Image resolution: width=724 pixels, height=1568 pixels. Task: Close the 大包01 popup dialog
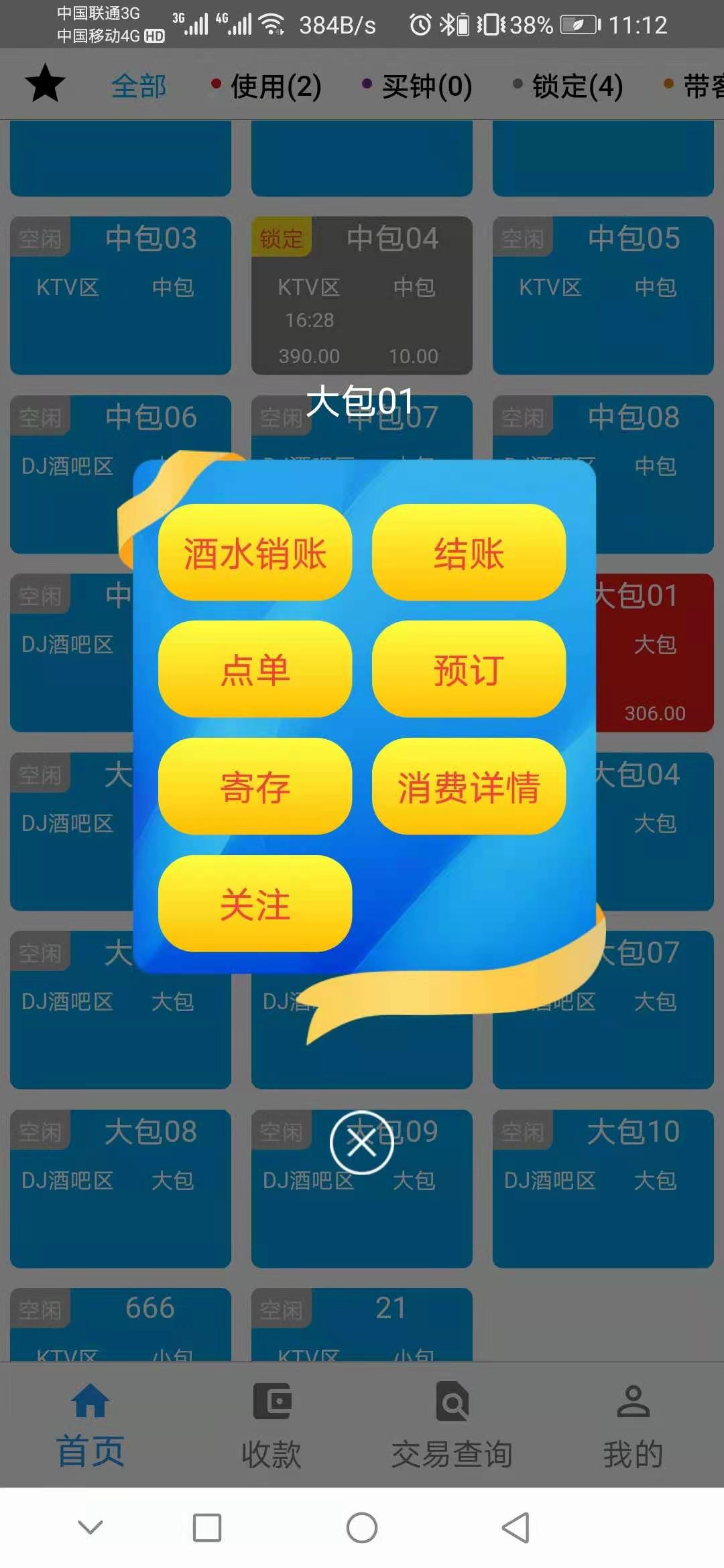pyautogui.click(x=362, y=1142)
